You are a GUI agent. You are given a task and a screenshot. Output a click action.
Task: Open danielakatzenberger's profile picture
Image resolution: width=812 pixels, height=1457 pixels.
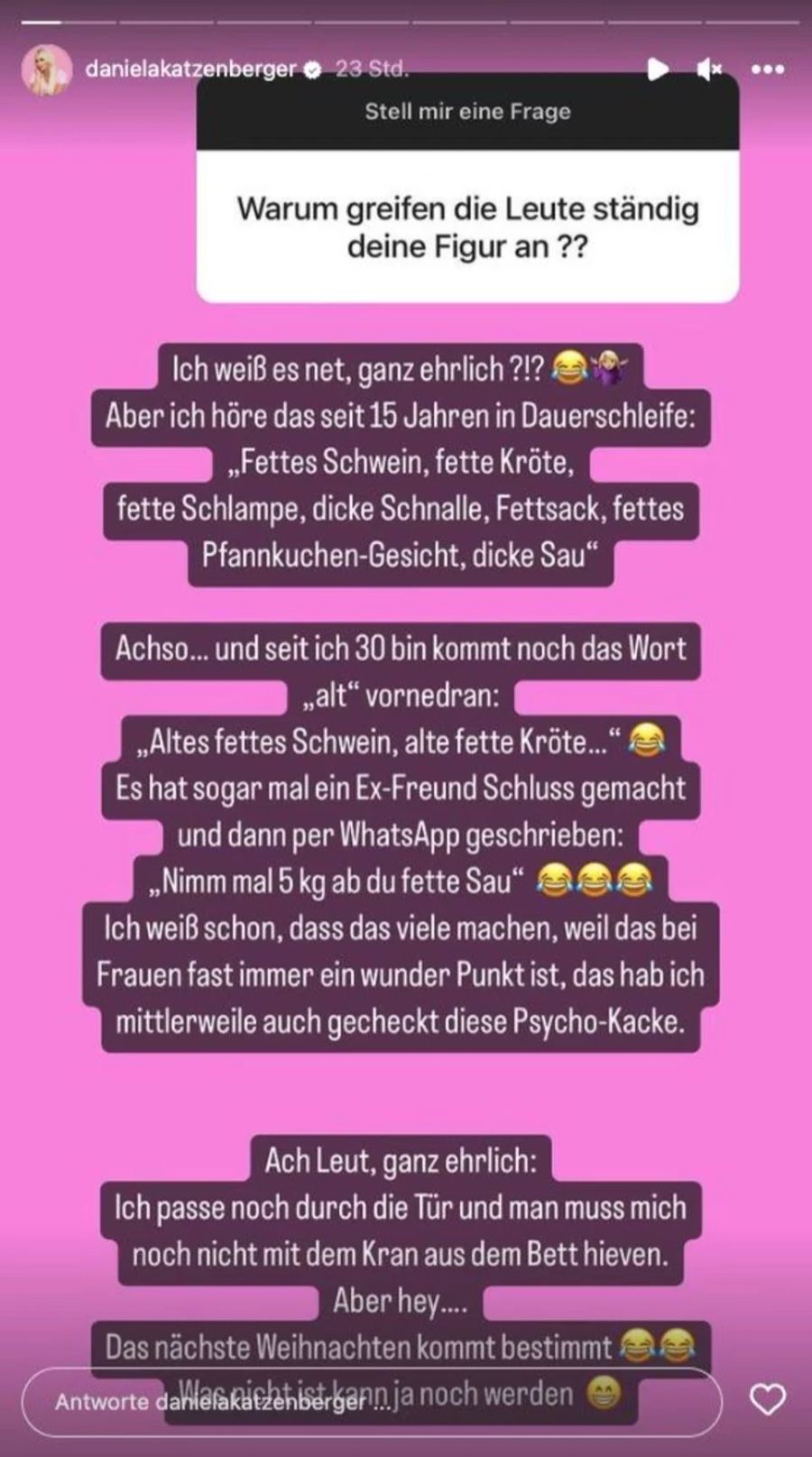click(x=47, y=69)
